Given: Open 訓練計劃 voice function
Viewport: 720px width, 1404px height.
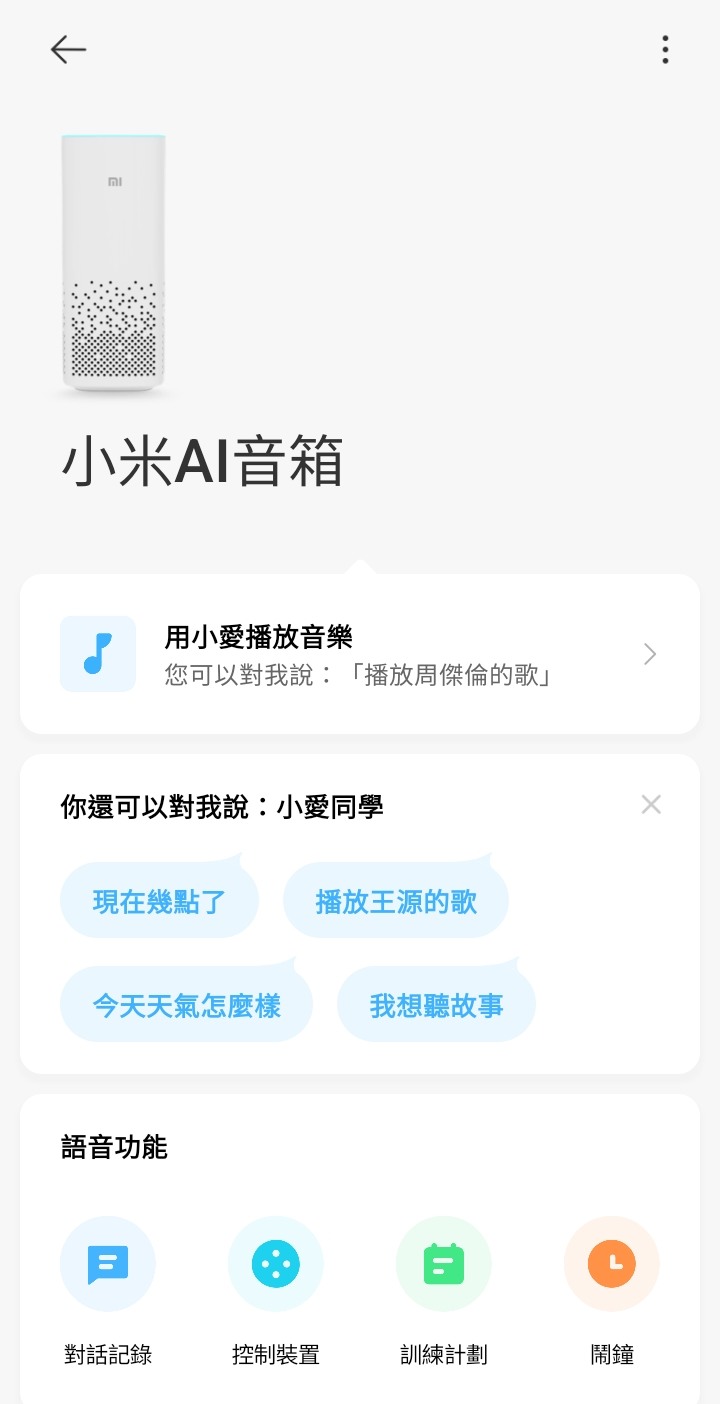Looking at the screenshot, I should click(444, 1290).
